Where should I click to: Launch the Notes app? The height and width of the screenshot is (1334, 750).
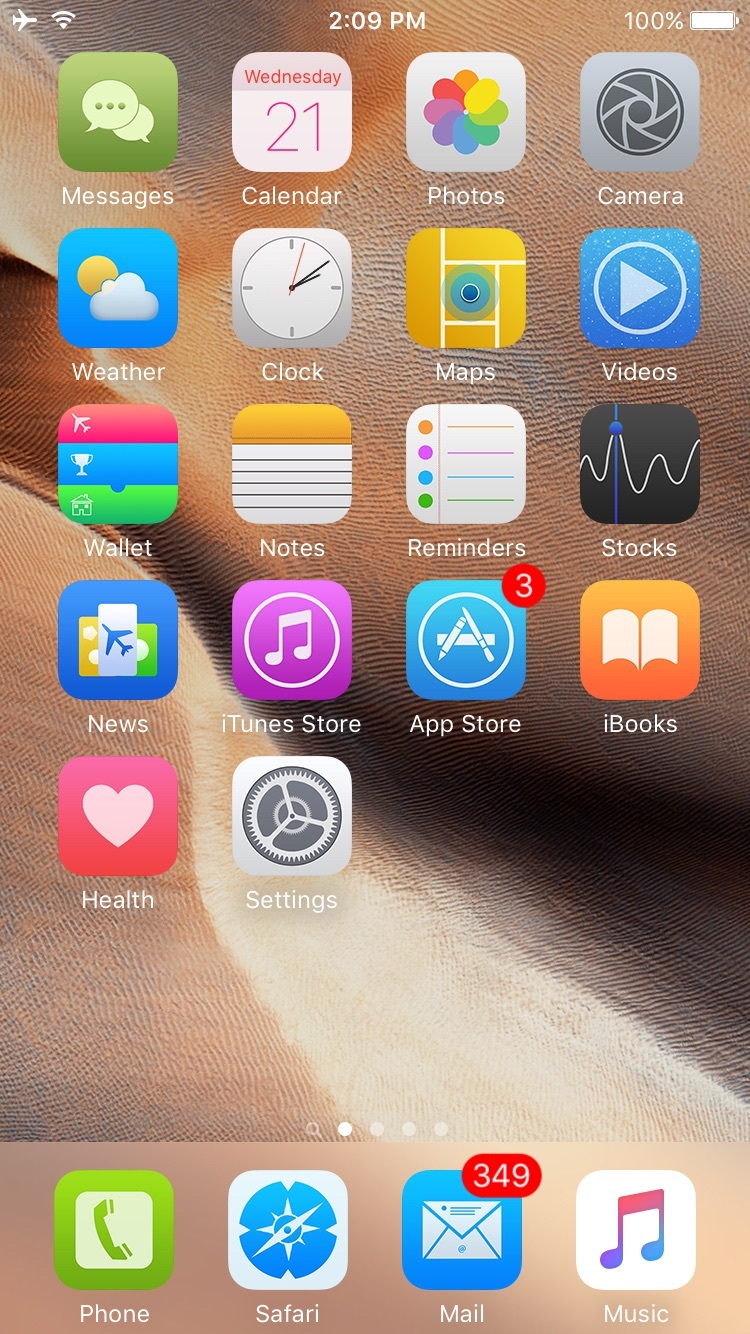(292, 464)
